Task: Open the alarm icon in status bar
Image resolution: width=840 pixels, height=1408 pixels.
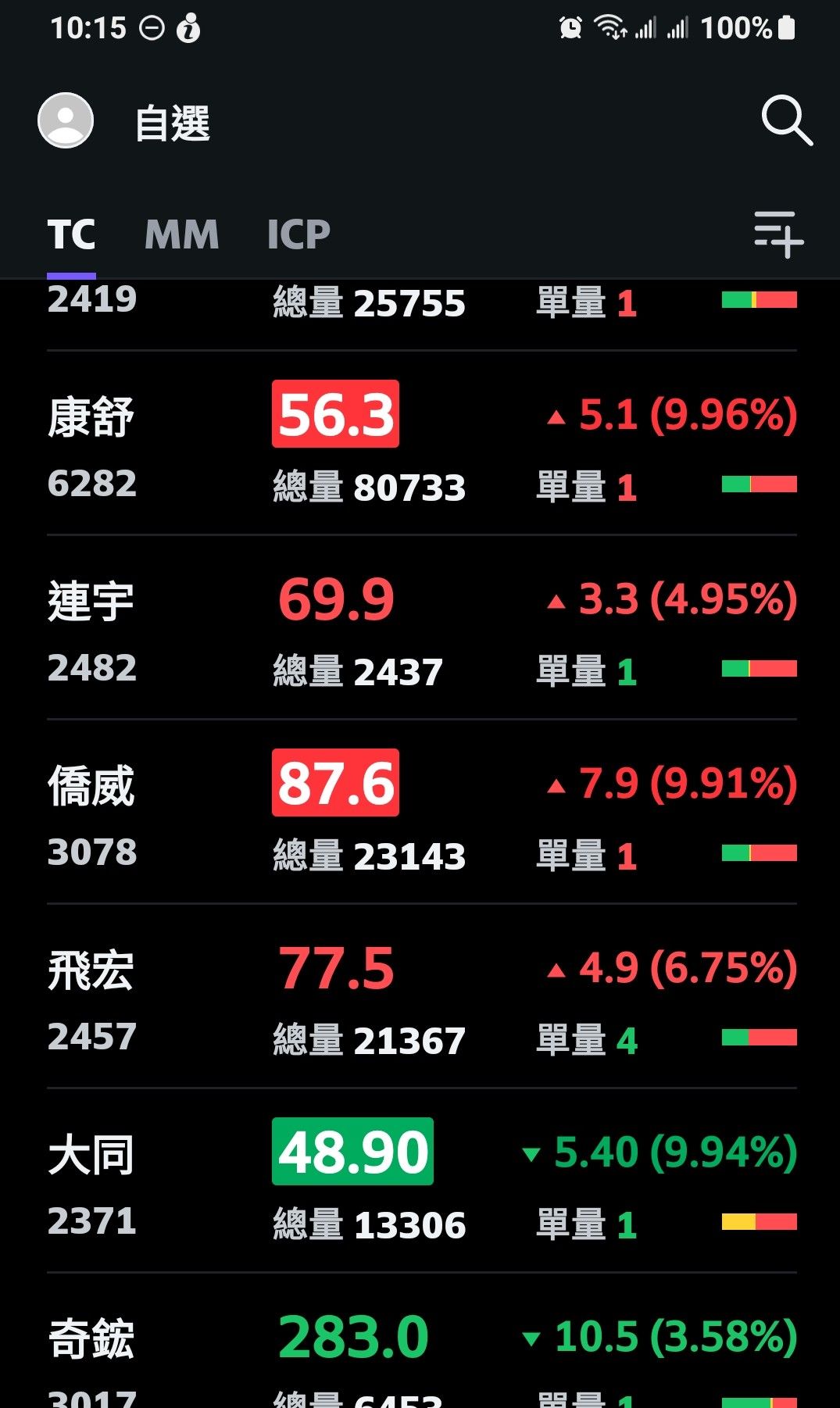Action: [570, 27]
